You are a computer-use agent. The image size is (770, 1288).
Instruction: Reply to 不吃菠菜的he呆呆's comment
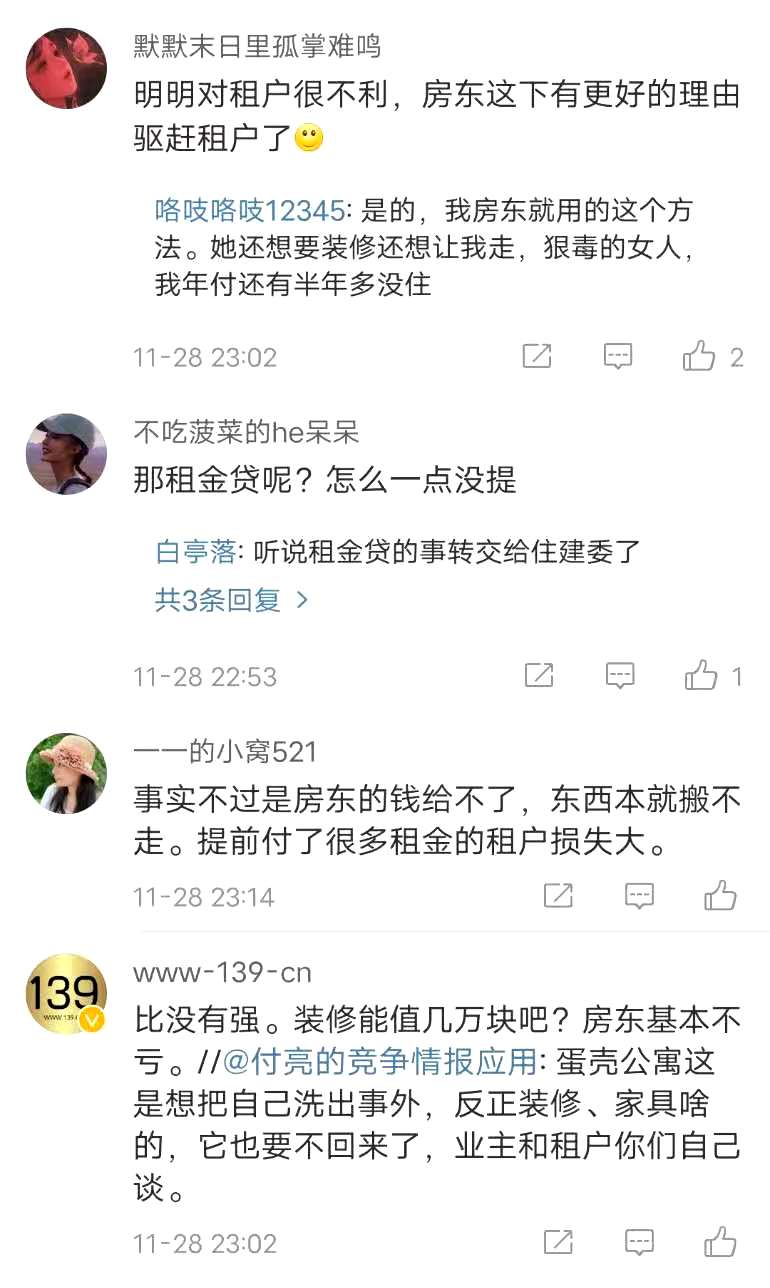coord(620,676)
